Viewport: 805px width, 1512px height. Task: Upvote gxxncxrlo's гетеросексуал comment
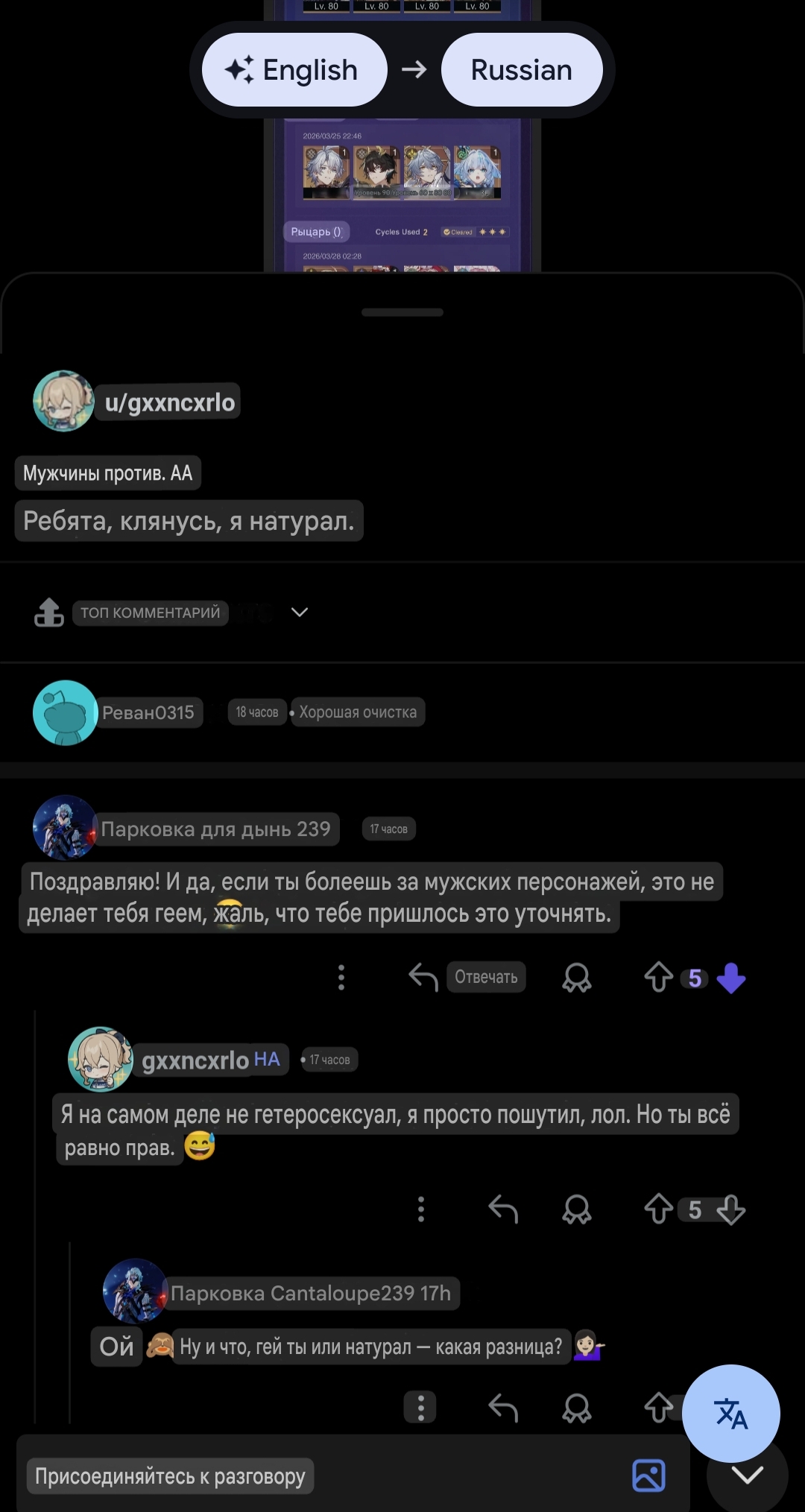658,1209
